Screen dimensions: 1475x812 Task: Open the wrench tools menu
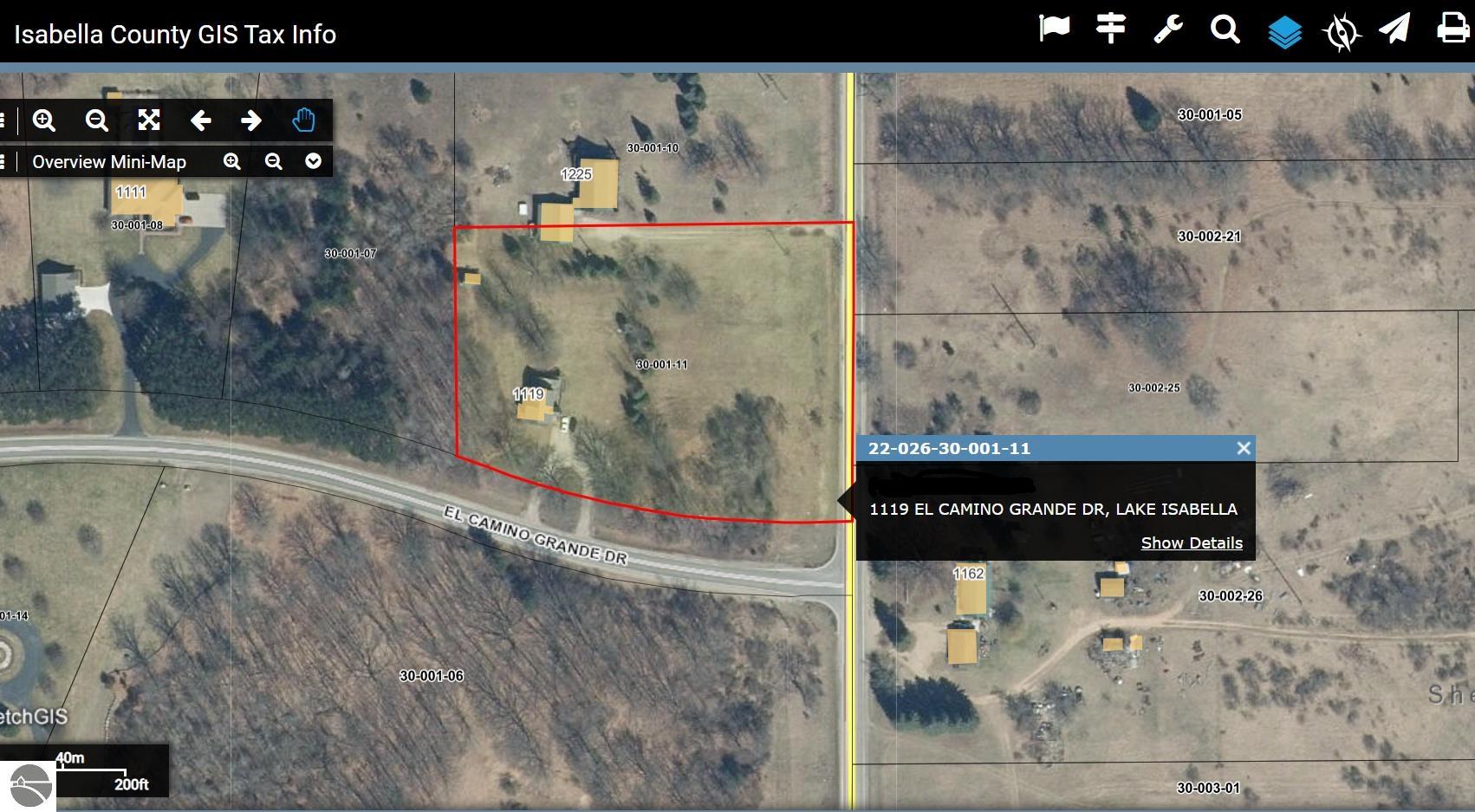pyautogui.click(x=1167, y=29)
